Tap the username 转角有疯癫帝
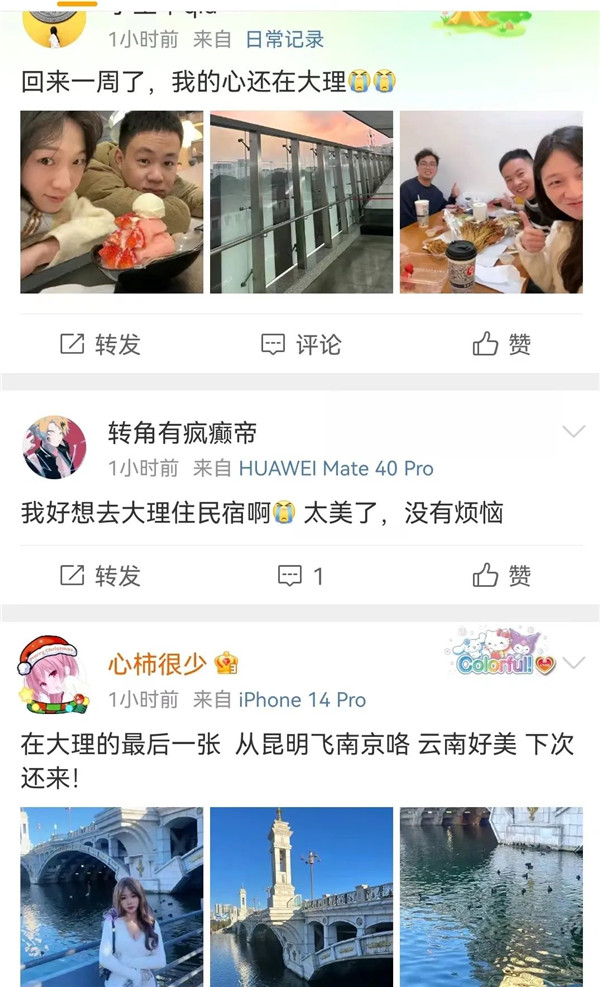 [182, 433]
